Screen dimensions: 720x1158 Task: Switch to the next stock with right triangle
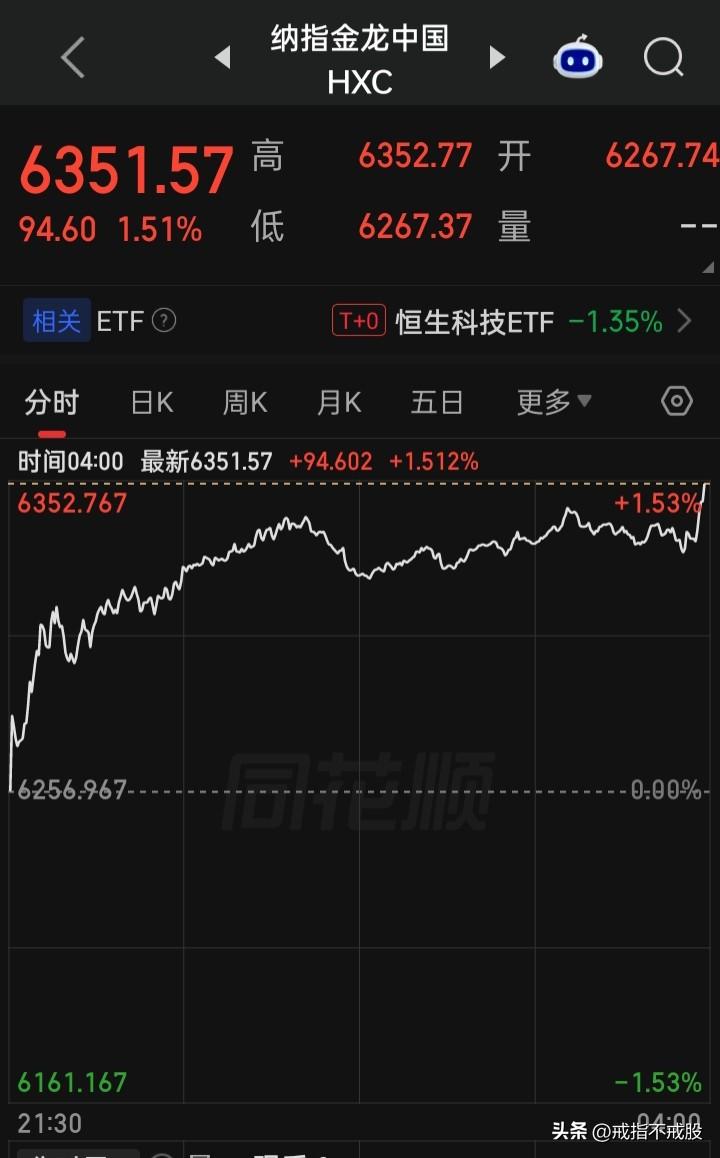coord(498,57)
